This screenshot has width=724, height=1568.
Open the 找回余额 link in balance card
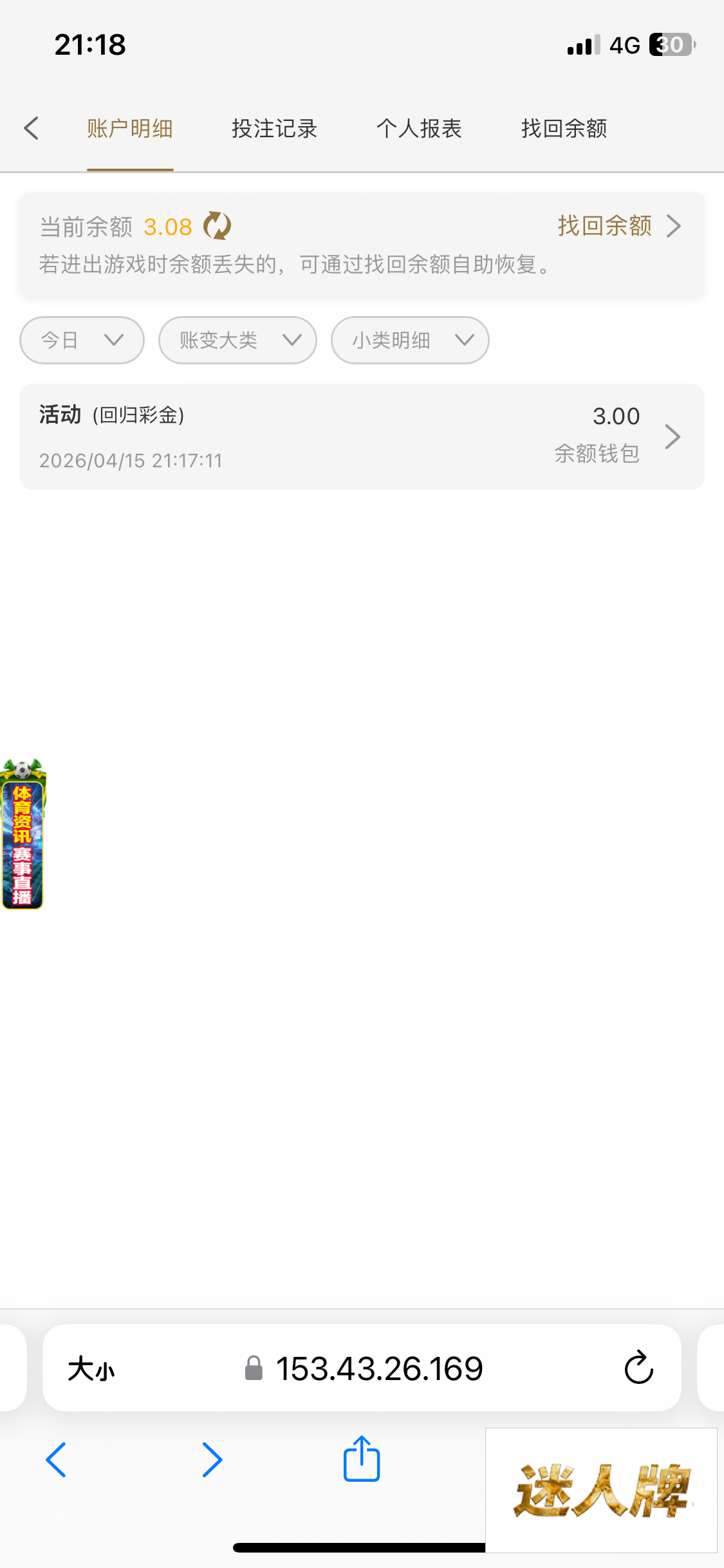point(618,227)
